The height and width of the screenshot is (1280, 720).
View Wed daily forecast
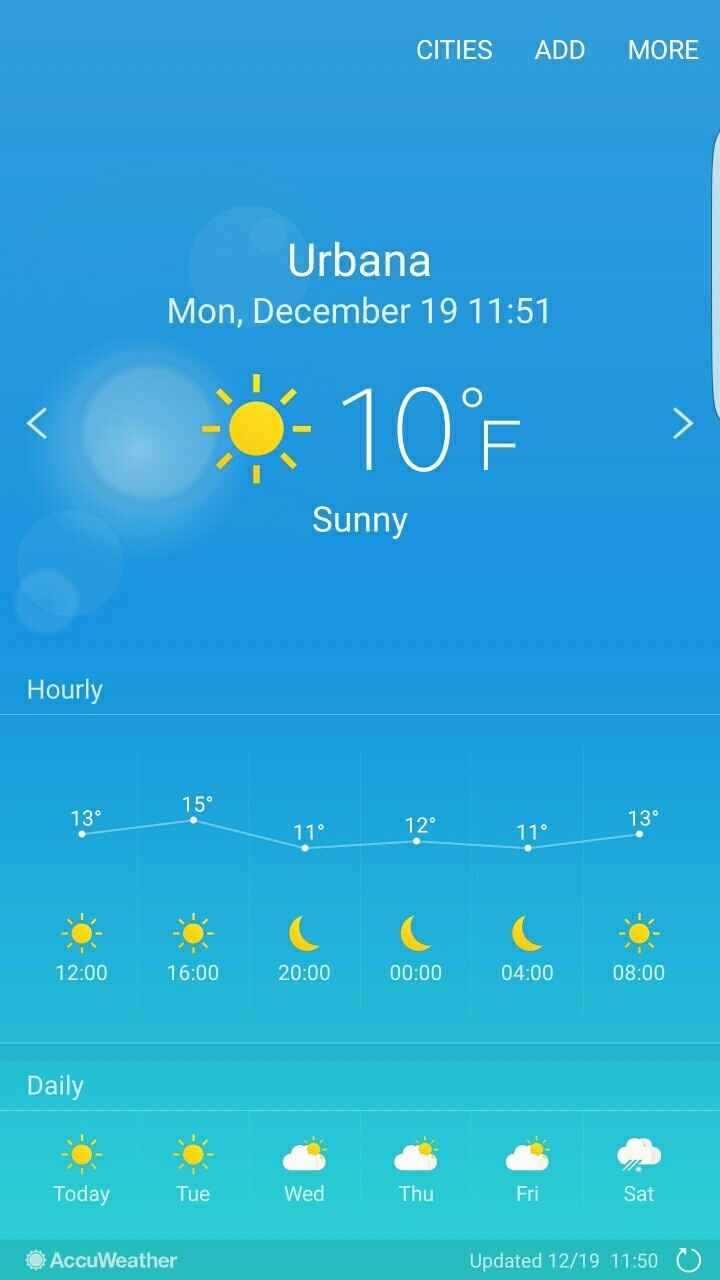[304, 1170]
